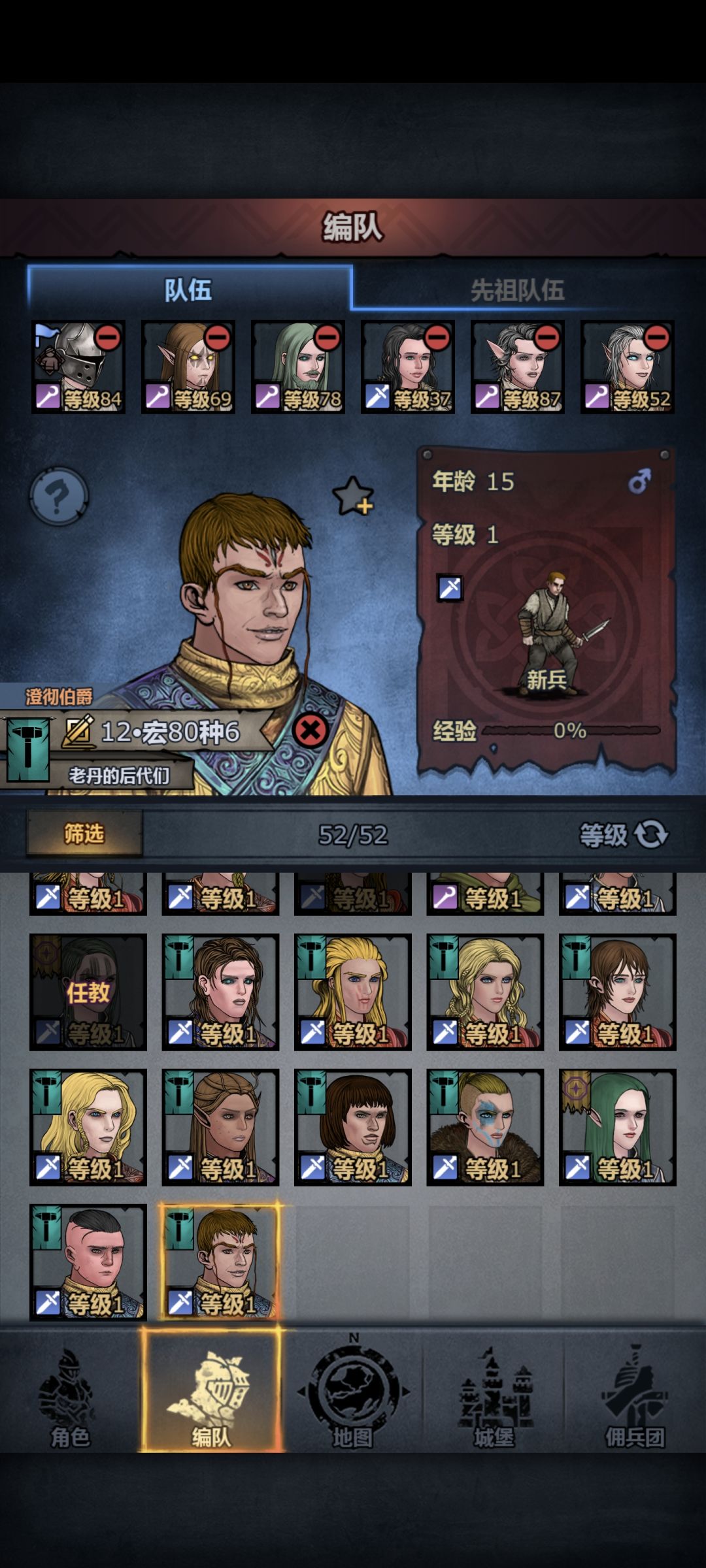Remove the 等级87 member from team
Viewport: 706px width, 1568px height.
547,337
